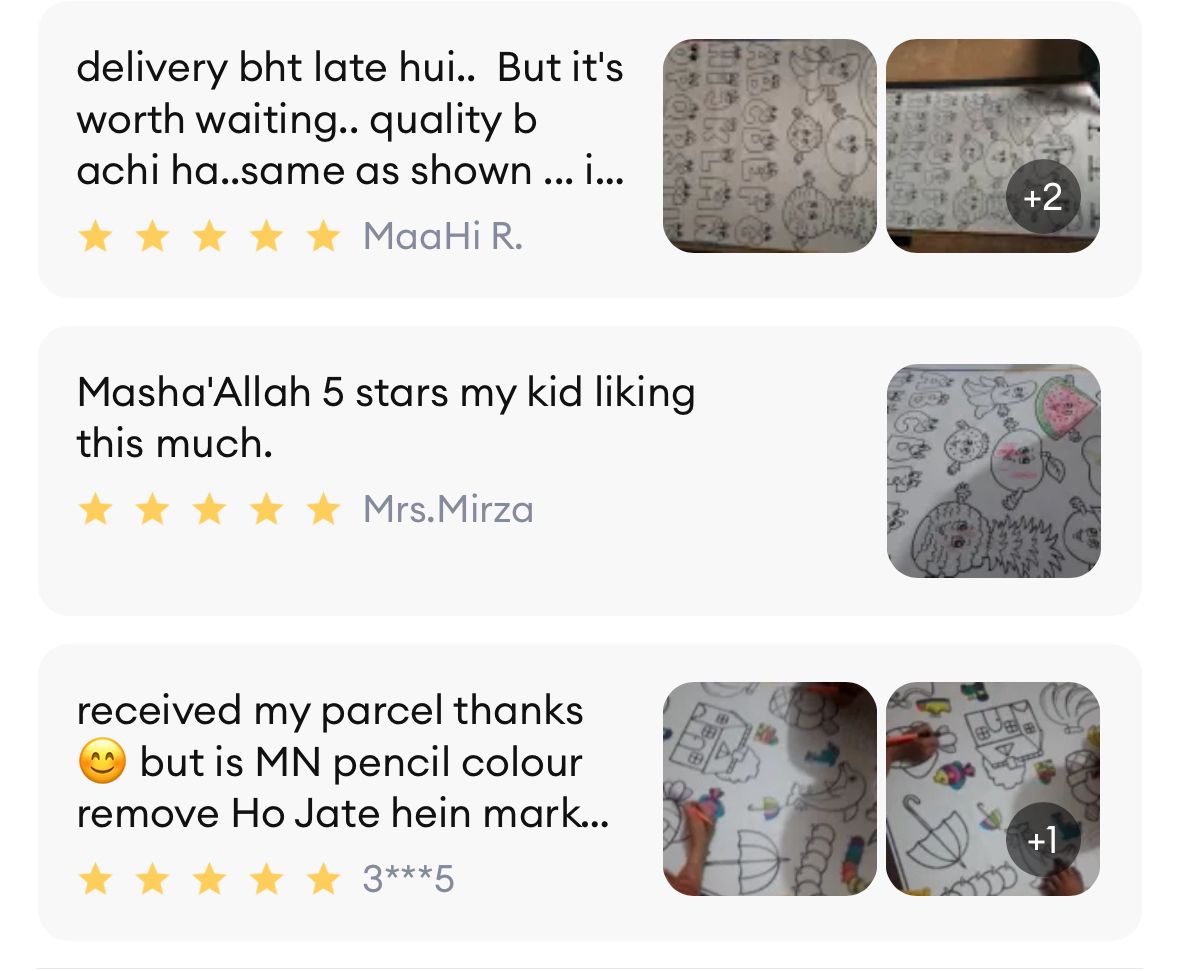This screenshot has width=1179, height=971.
Task: Open first photo in 3***5's review
Action: pyautogui.click(x=769, y=789)
